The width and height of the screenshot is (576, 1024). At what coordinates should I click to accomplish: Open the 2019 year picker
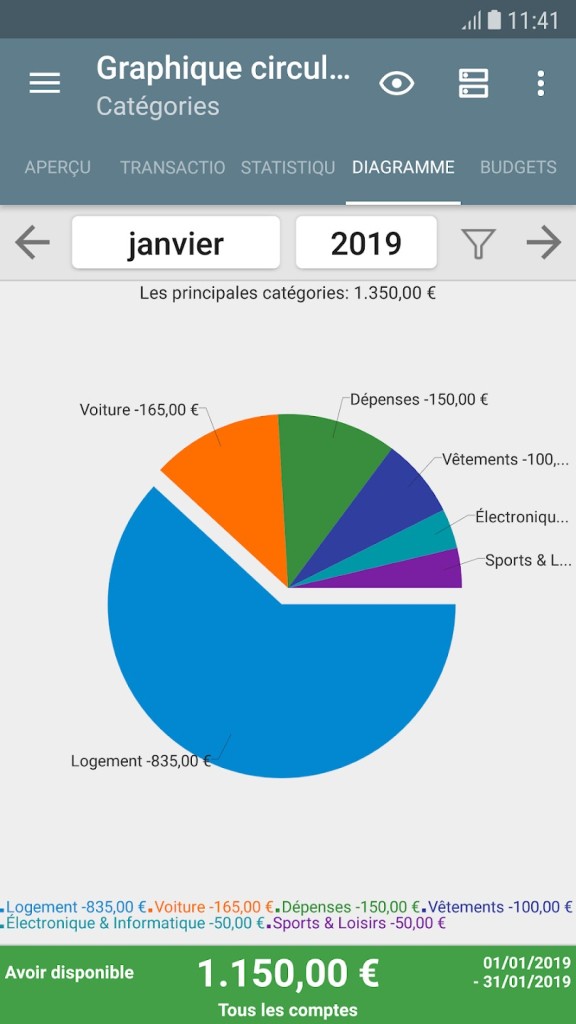pyautogui.click(x=366, y=242)
